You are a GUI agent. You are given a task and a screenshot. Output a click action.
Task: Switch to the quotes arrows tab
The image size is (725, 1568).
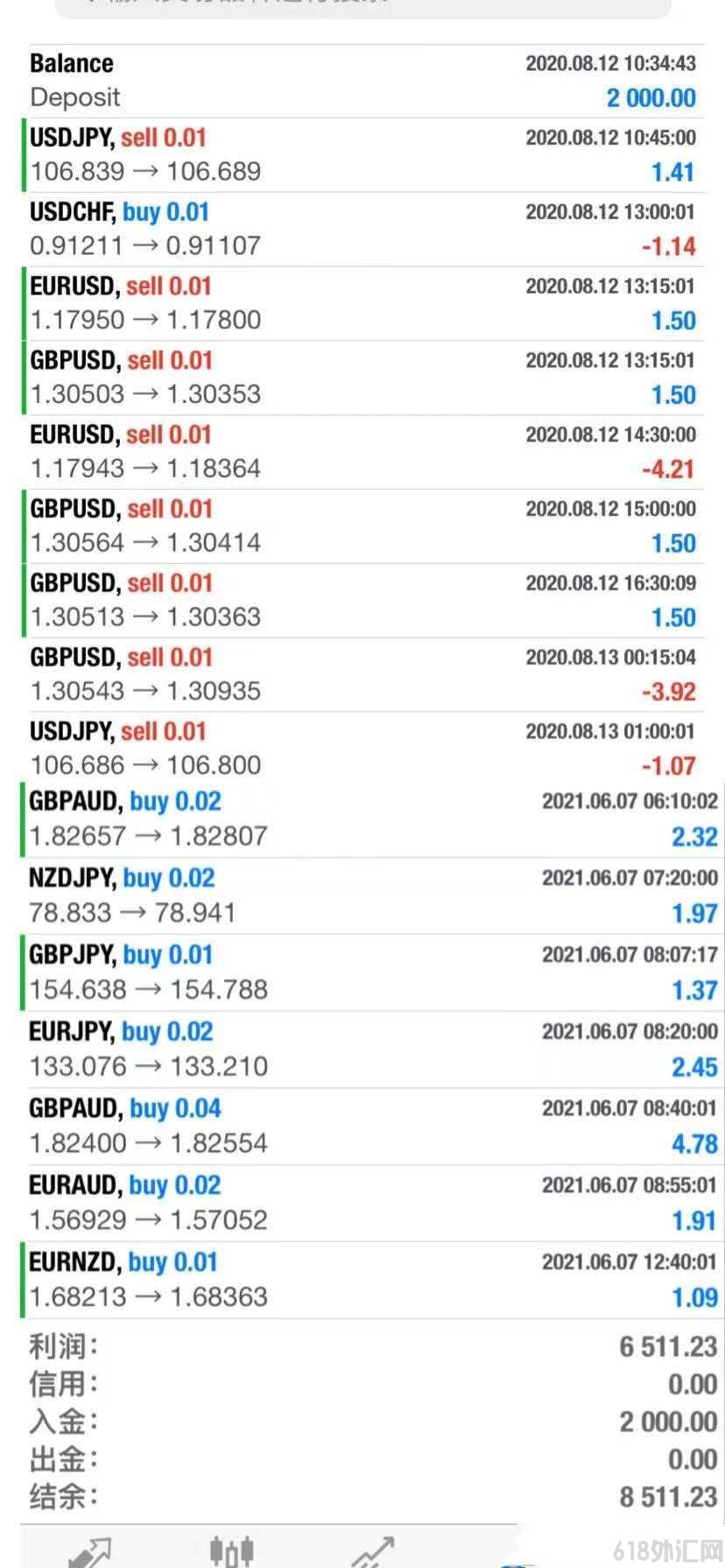point(89,1552)
